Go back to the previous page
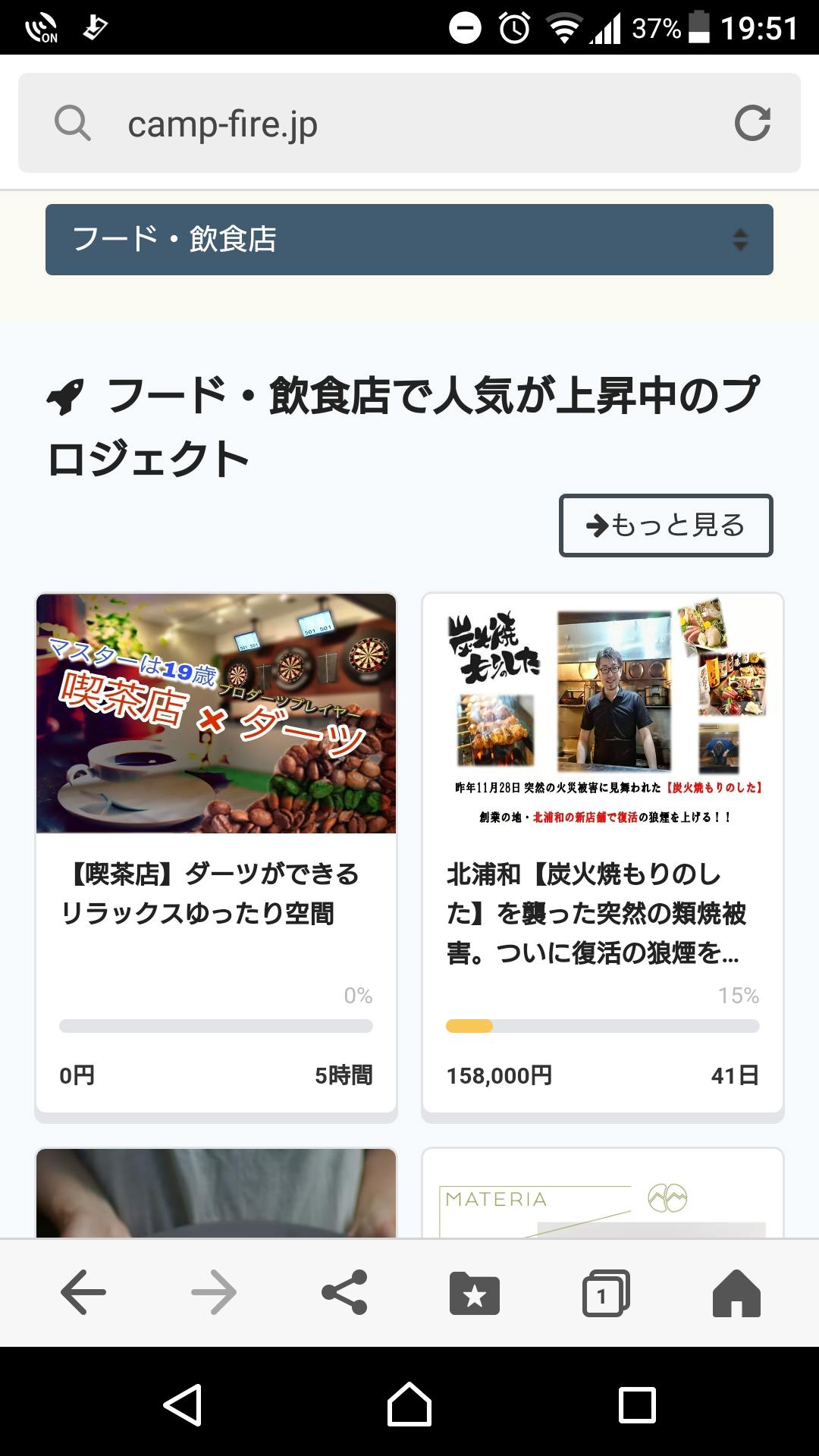Screen dimensions: 819x1456 (x=83, y=1293)
